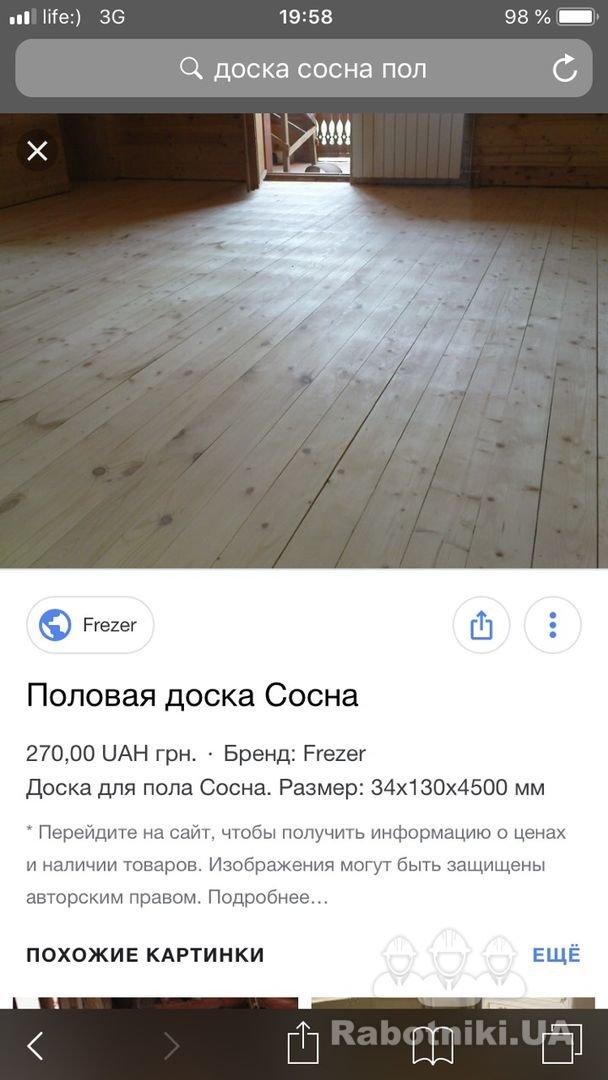Open the Половая доска Сосна title link
The width and height of the screenshot is (608, 1080).
pos(192,696)
